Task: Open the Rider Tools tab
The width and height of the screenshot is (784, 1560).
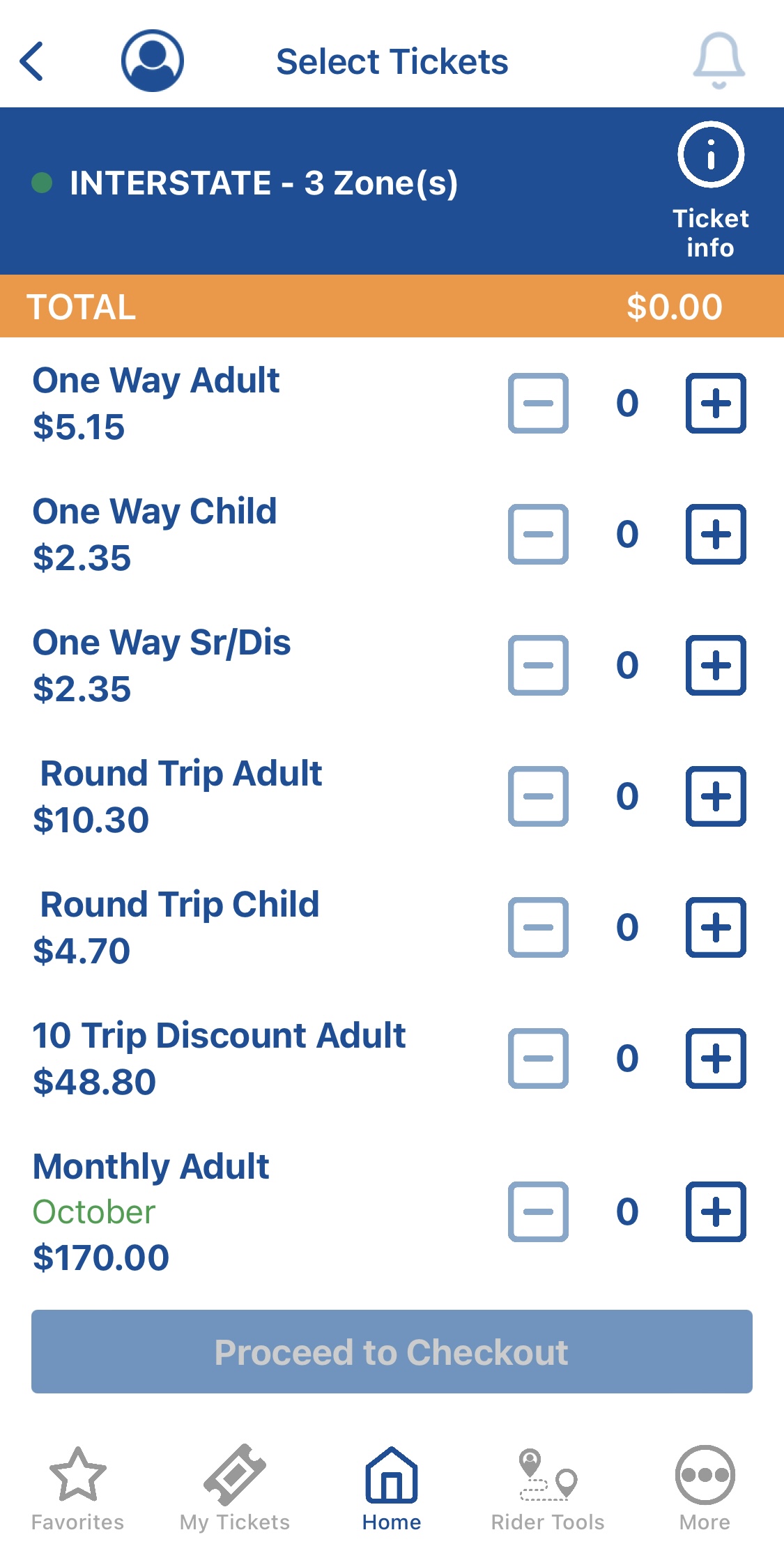Action: coord(548,1488)
